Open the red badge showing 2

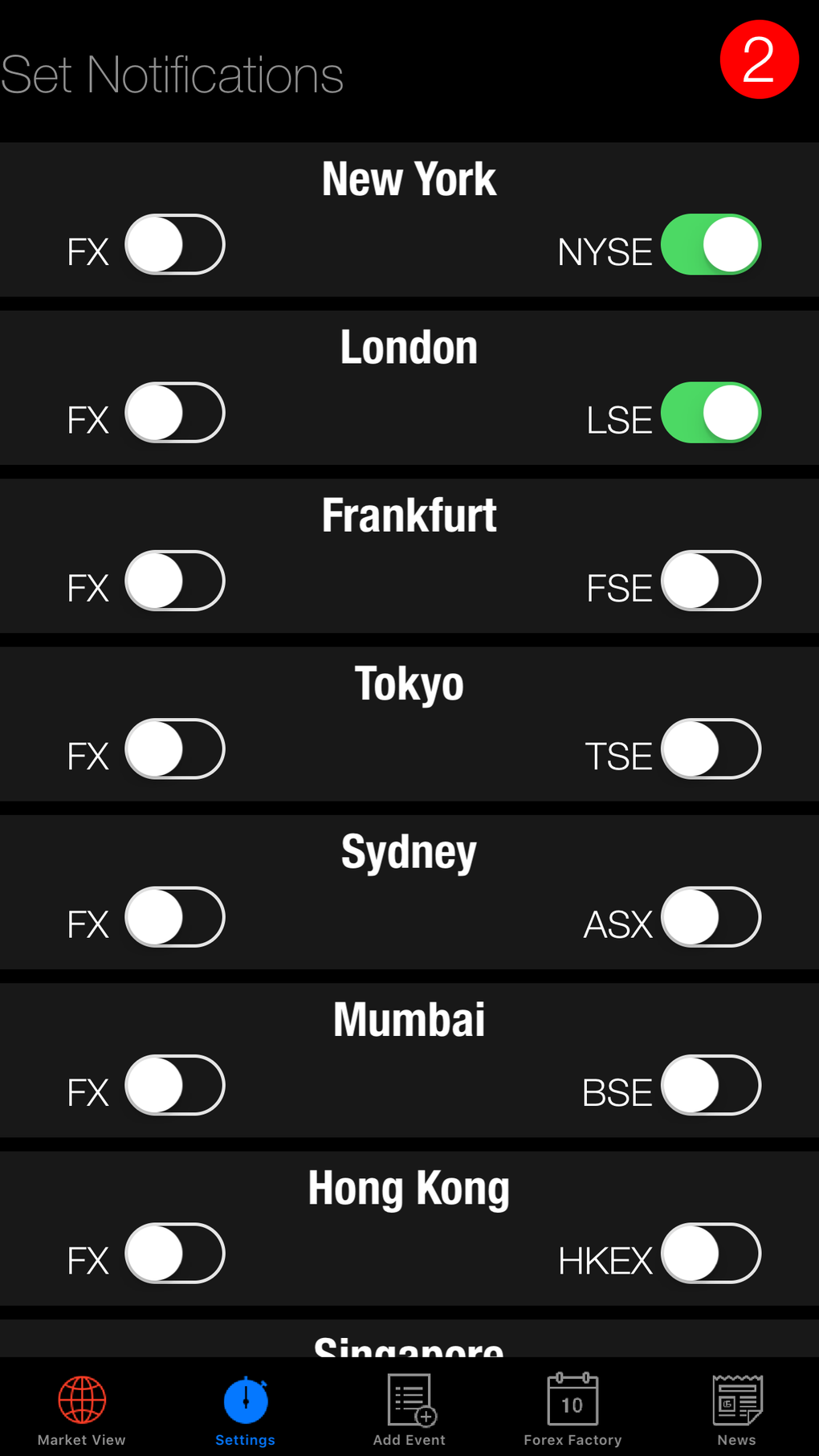tap(759, 60)
